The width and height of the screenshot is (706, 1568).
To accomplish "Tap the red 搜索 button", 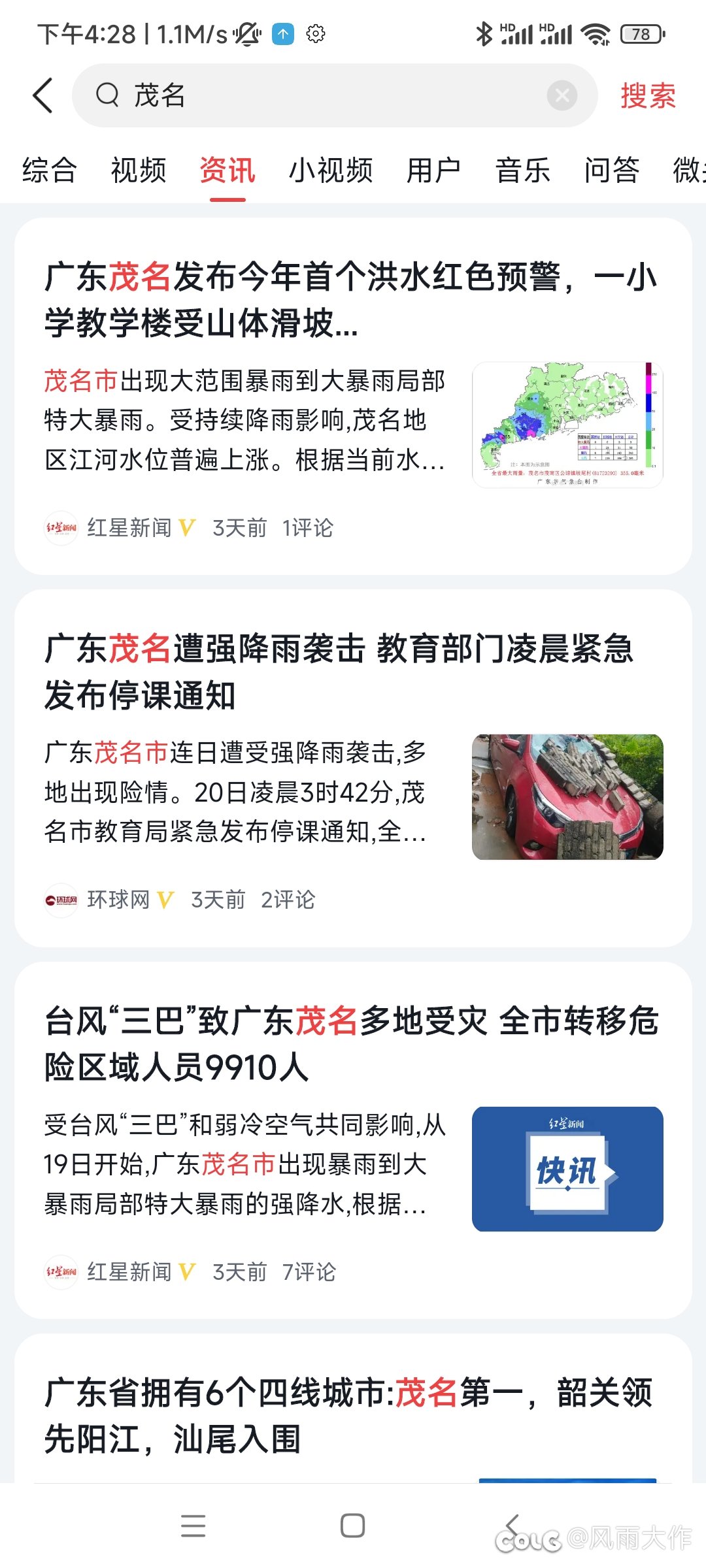I will 647,96.
